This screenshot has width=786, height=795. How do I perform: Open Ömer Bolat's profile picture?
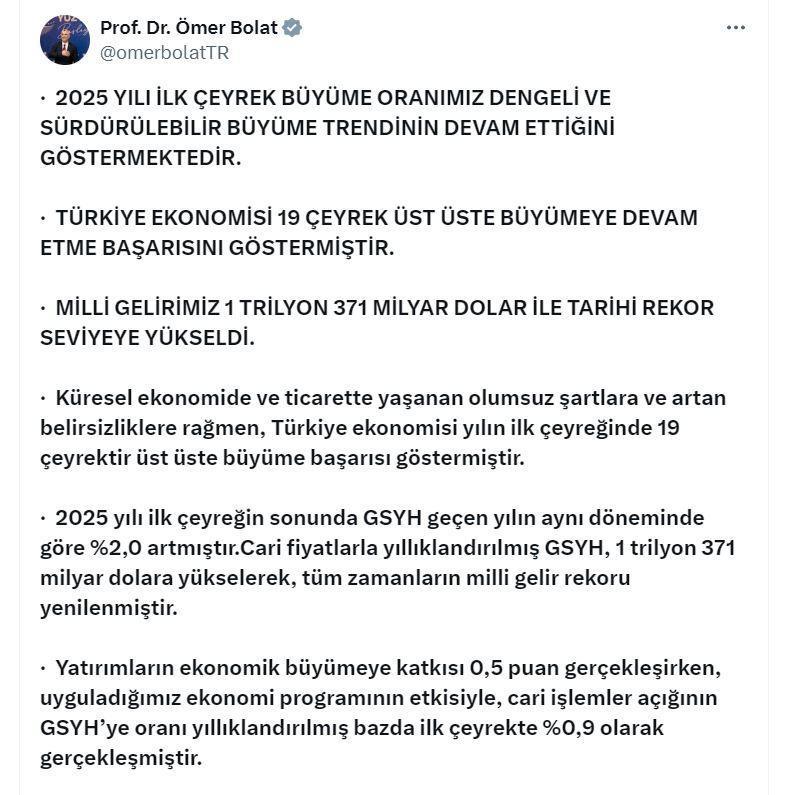coord(64,40)
